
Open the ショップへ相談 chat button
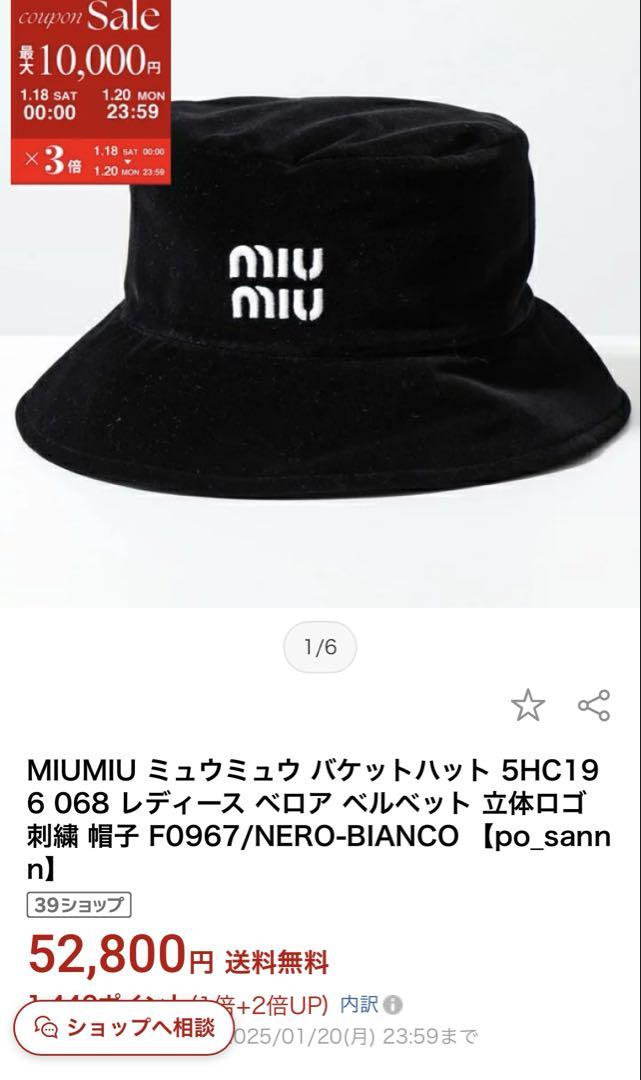[x=124, y=1028]
